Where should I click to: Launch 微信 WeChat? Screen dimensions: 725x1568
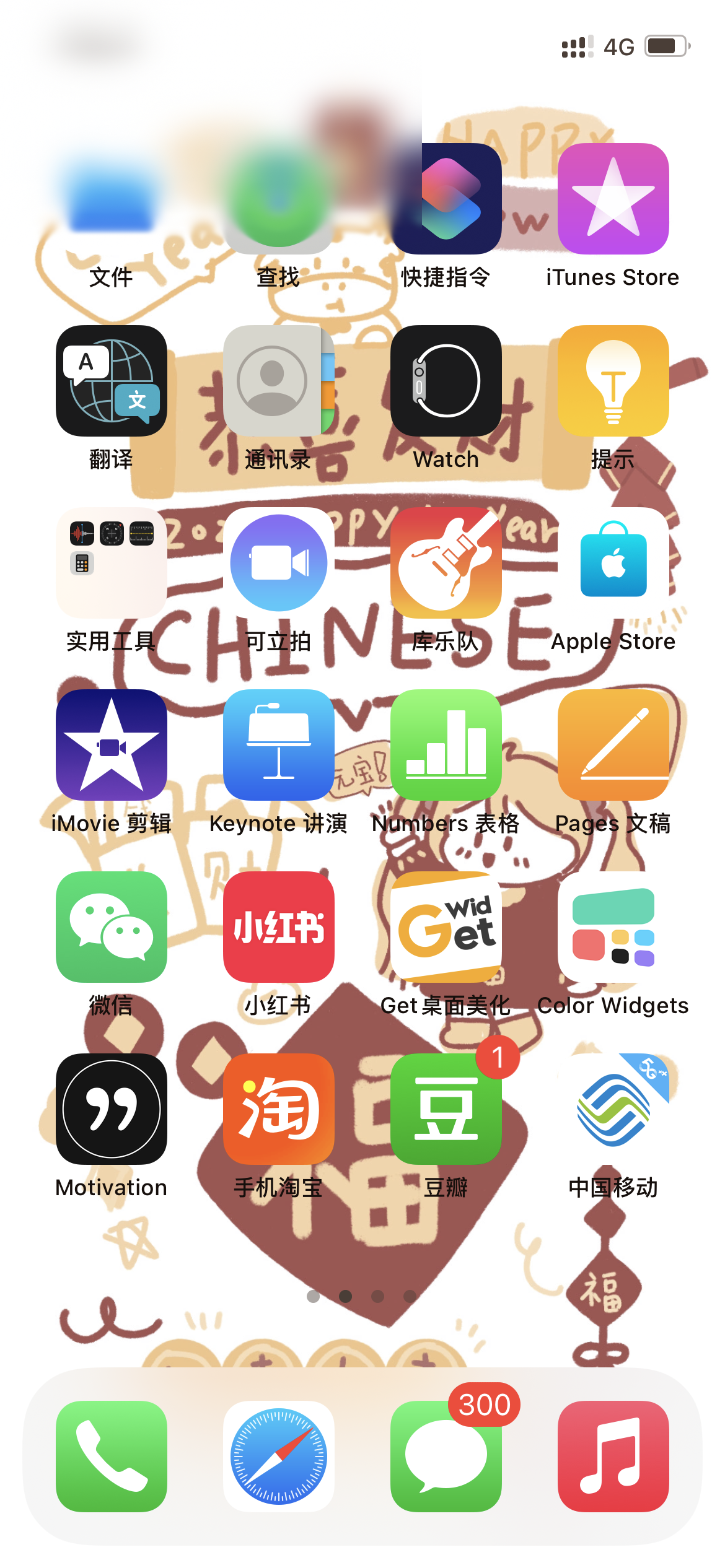(112, 927)
